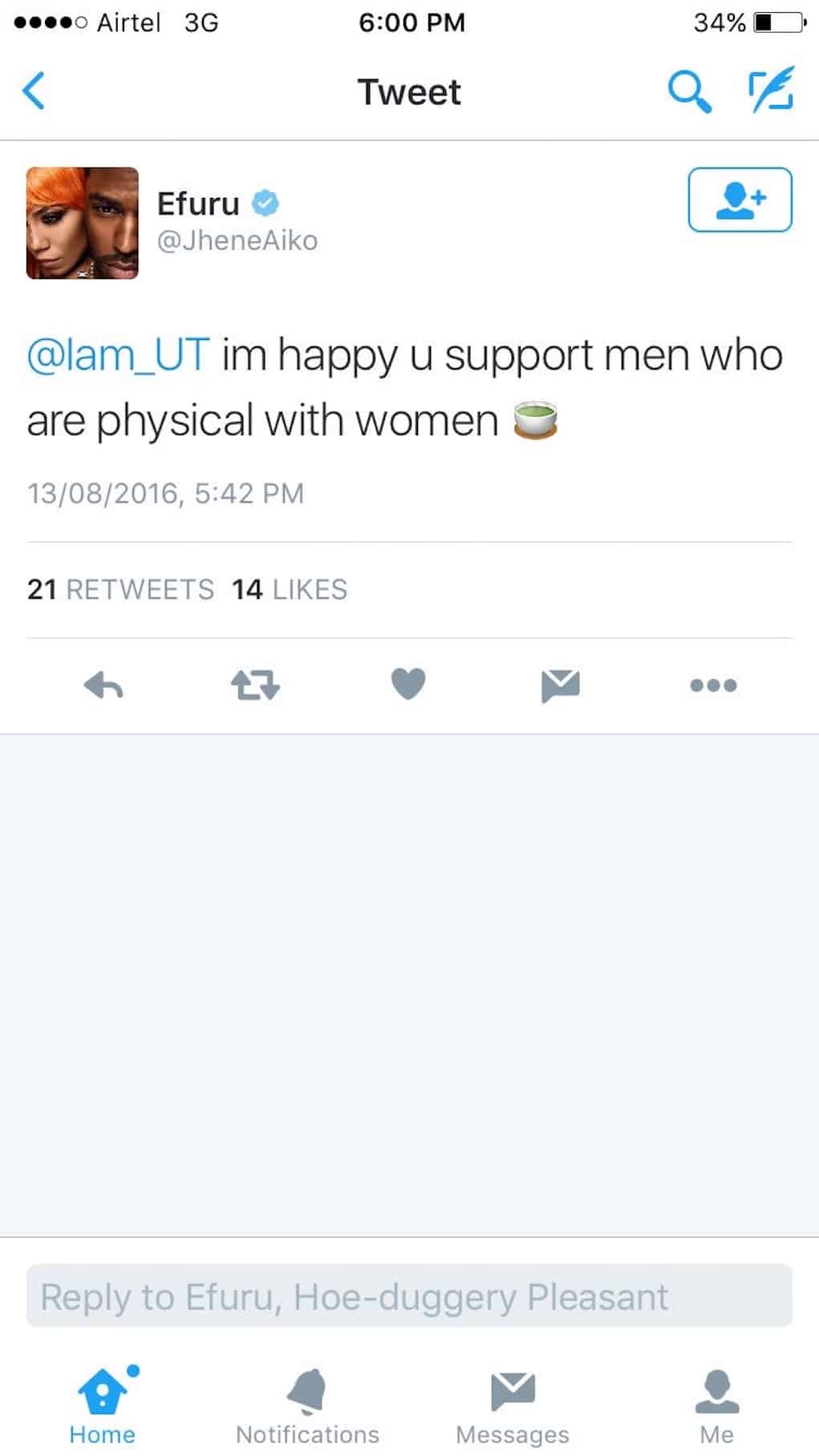The height and width of the screenshot is (1456, 819).
Task: Open Efuru's profile picture
Action: pos(83,223)
